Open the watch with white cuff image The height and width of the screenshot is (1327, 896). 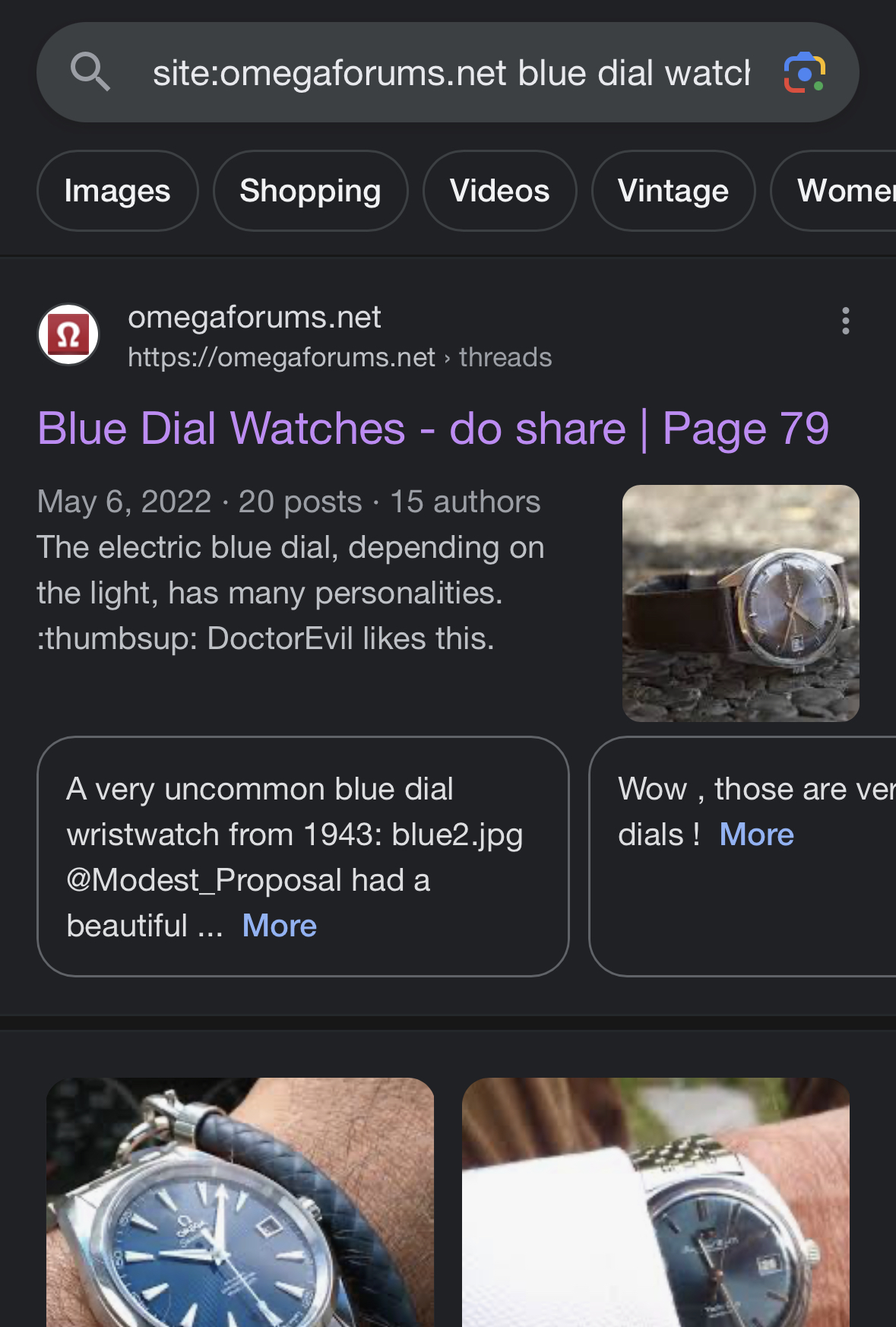coord(655,1202)
